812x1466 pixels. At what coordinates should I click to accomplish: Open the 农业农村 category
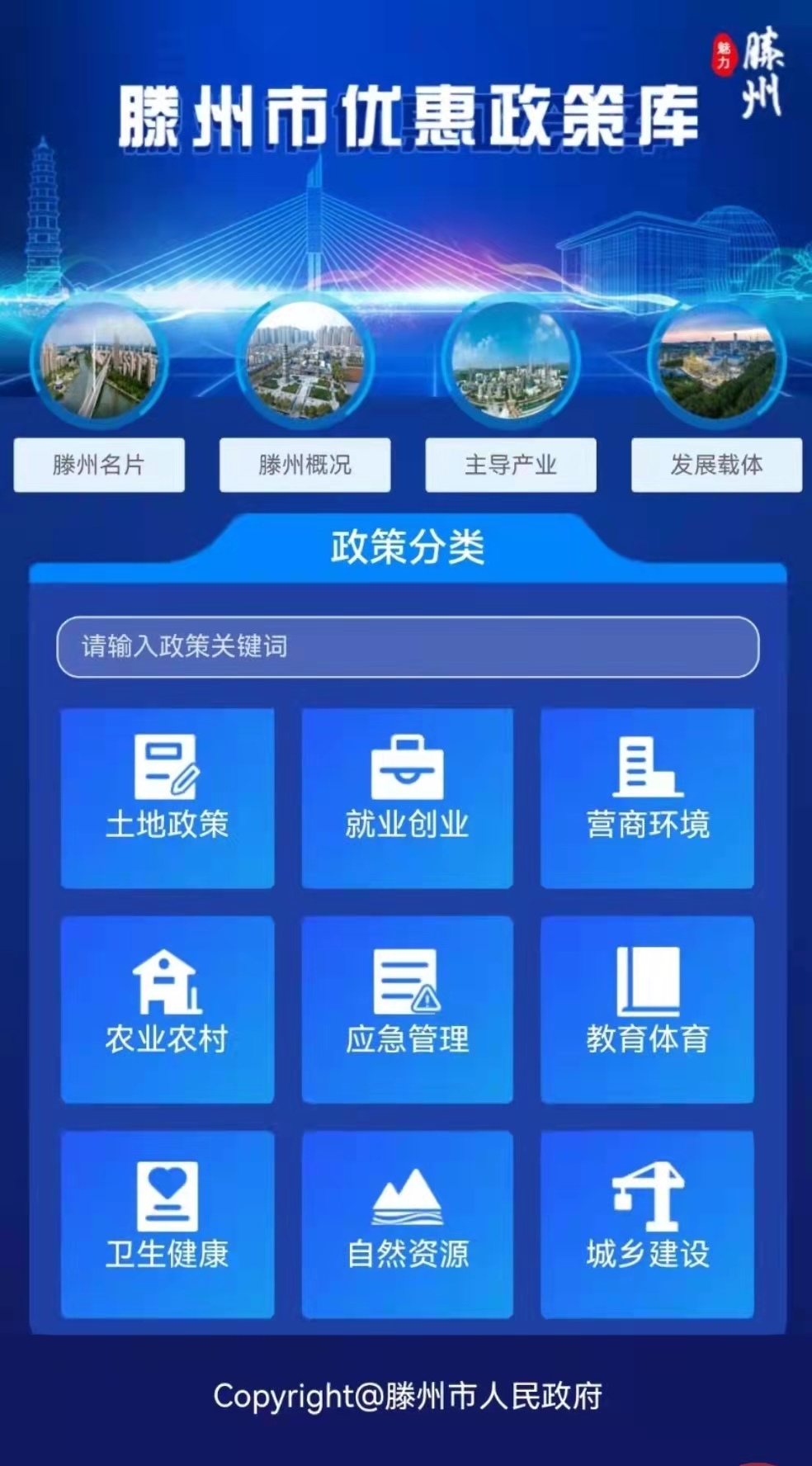coord(168,1010)
